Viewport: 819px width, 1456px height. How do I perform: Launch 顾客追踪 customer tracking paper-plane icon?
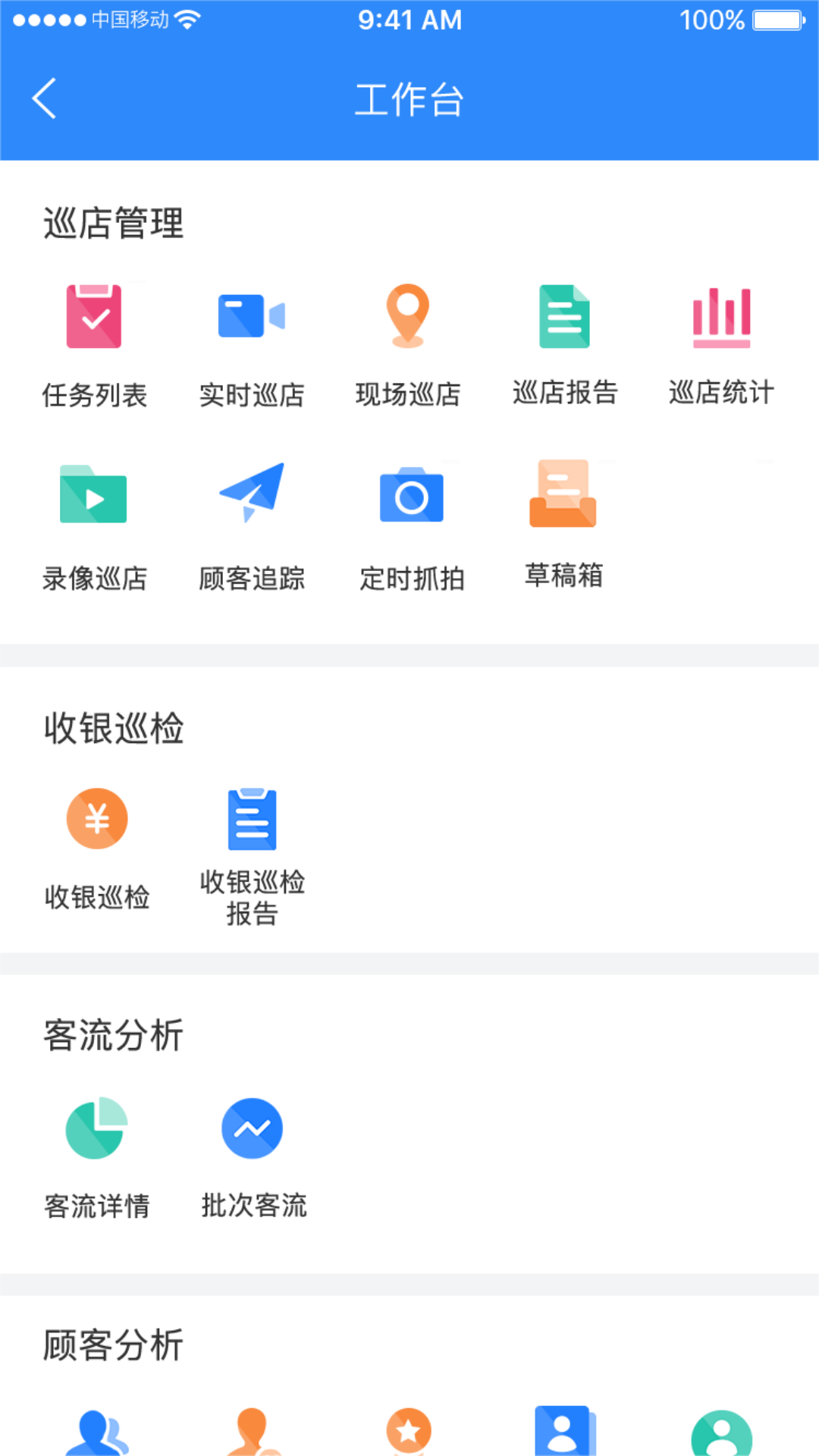click(x=253, y=497)
